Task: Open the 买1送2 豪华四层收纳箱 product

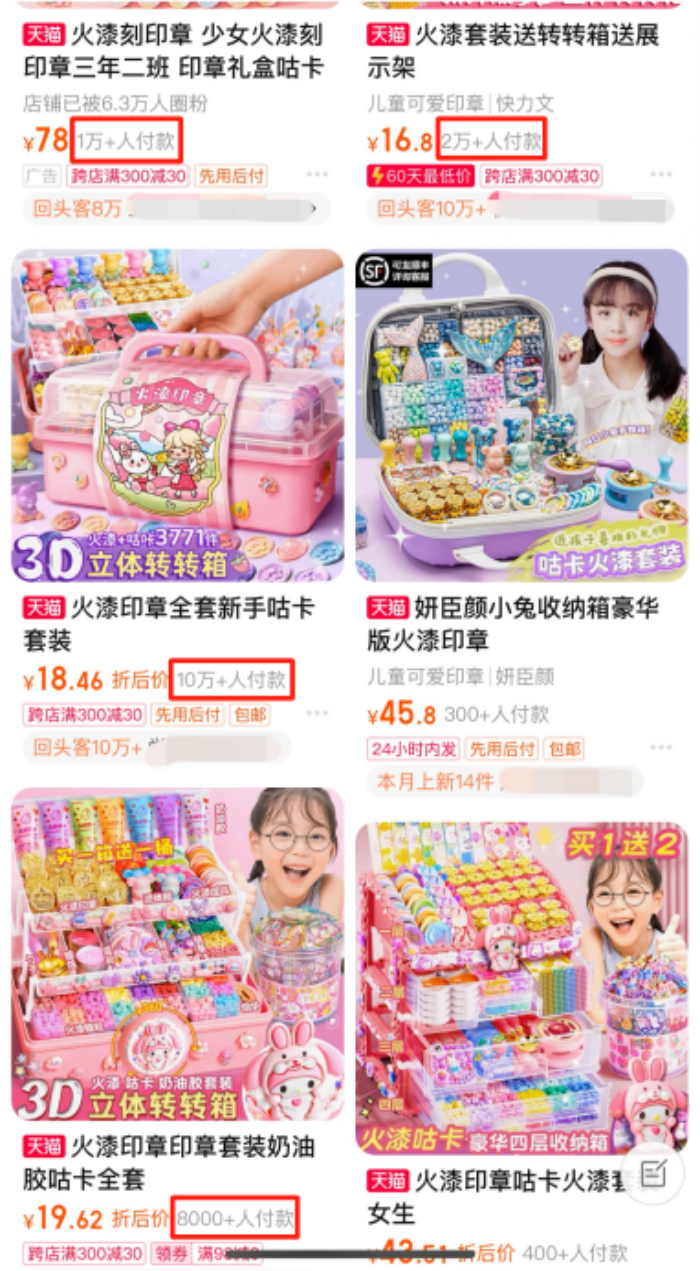Action: (521, 988)
